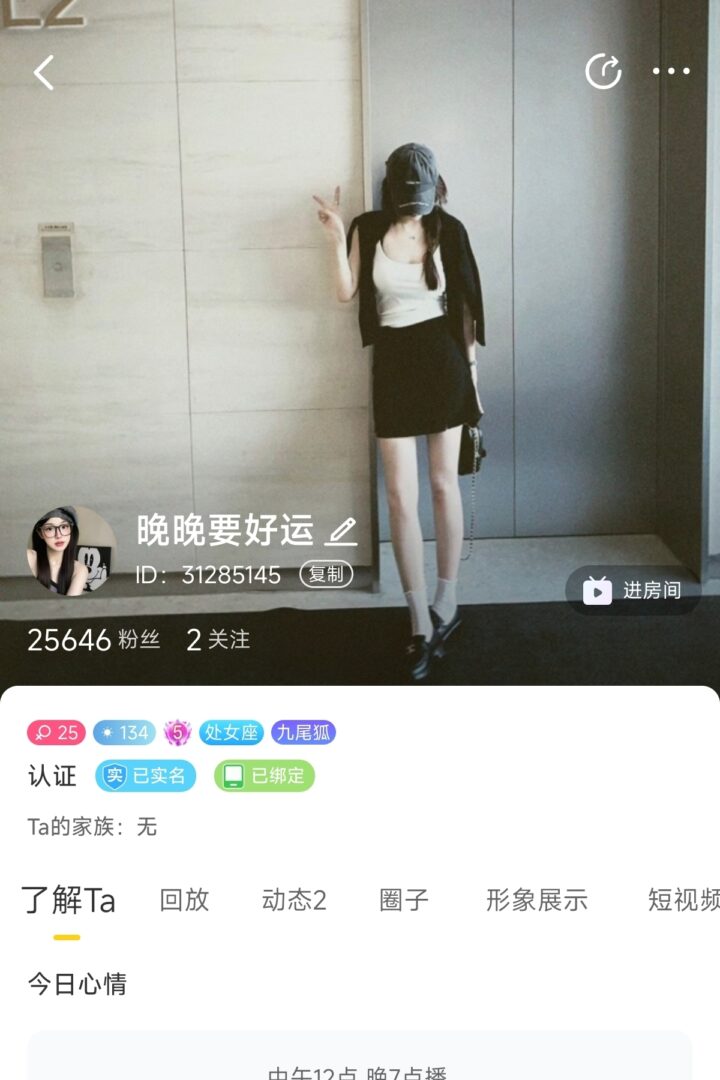Image resolution: width=720 pixels, height=1080 pixels.
Task: Switch to the 短视频 tab
Action: [x=683, y=900]
